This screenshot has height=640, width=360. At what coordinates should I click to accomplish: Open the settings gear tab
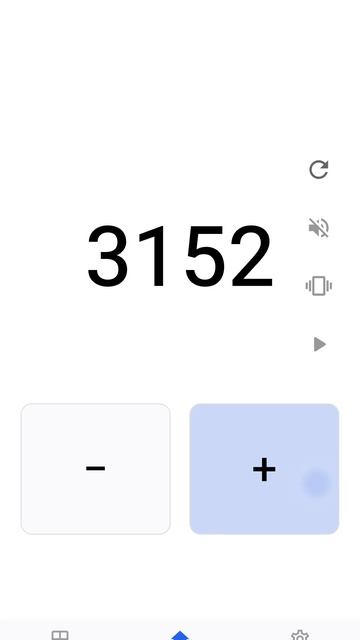coord(300,635)
